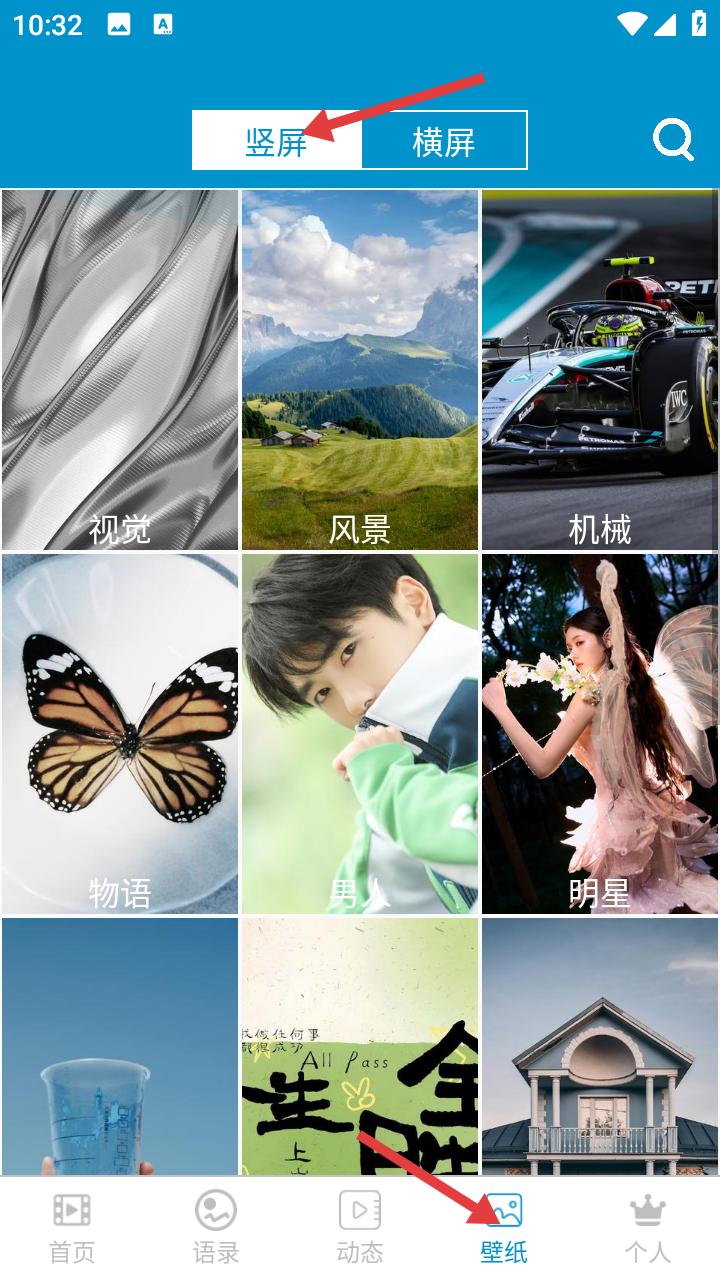View the 男人 wallpaper category
Image resolution: width=720 pixels, height=1280 pixels.
(360, 733)
